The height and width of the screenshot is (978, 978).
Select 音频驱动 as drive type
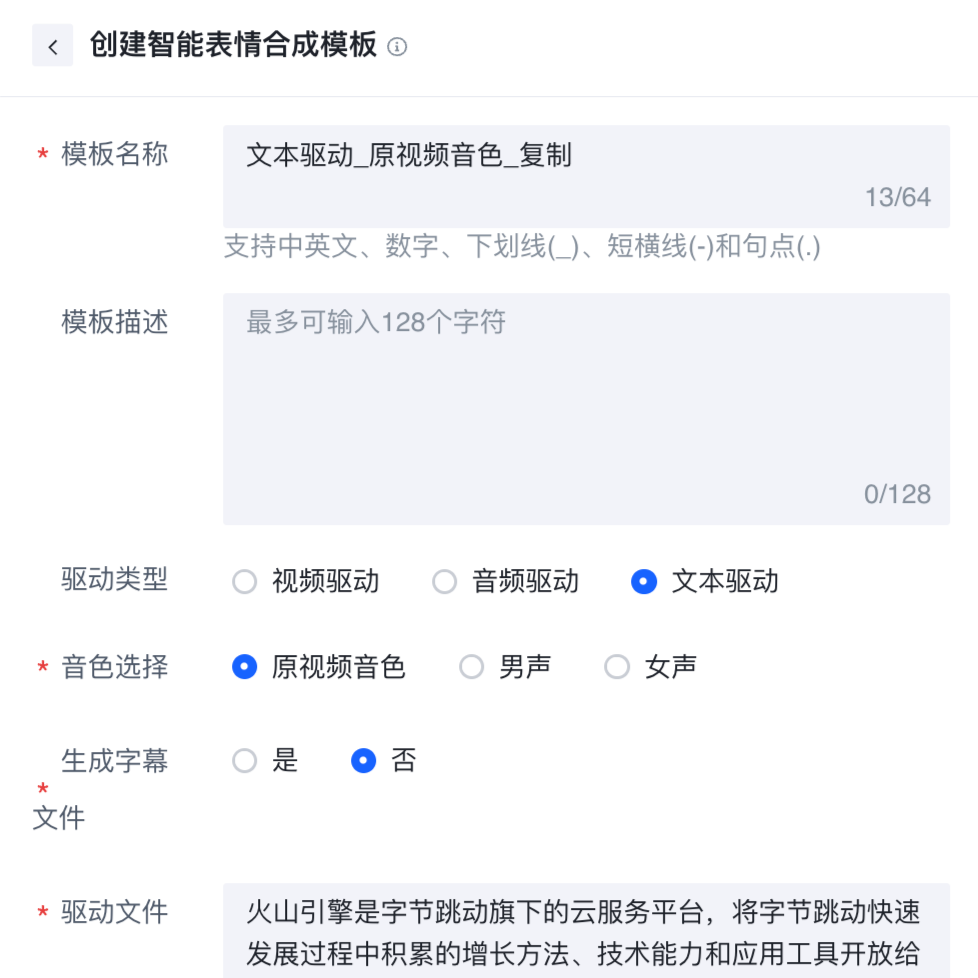445,582
